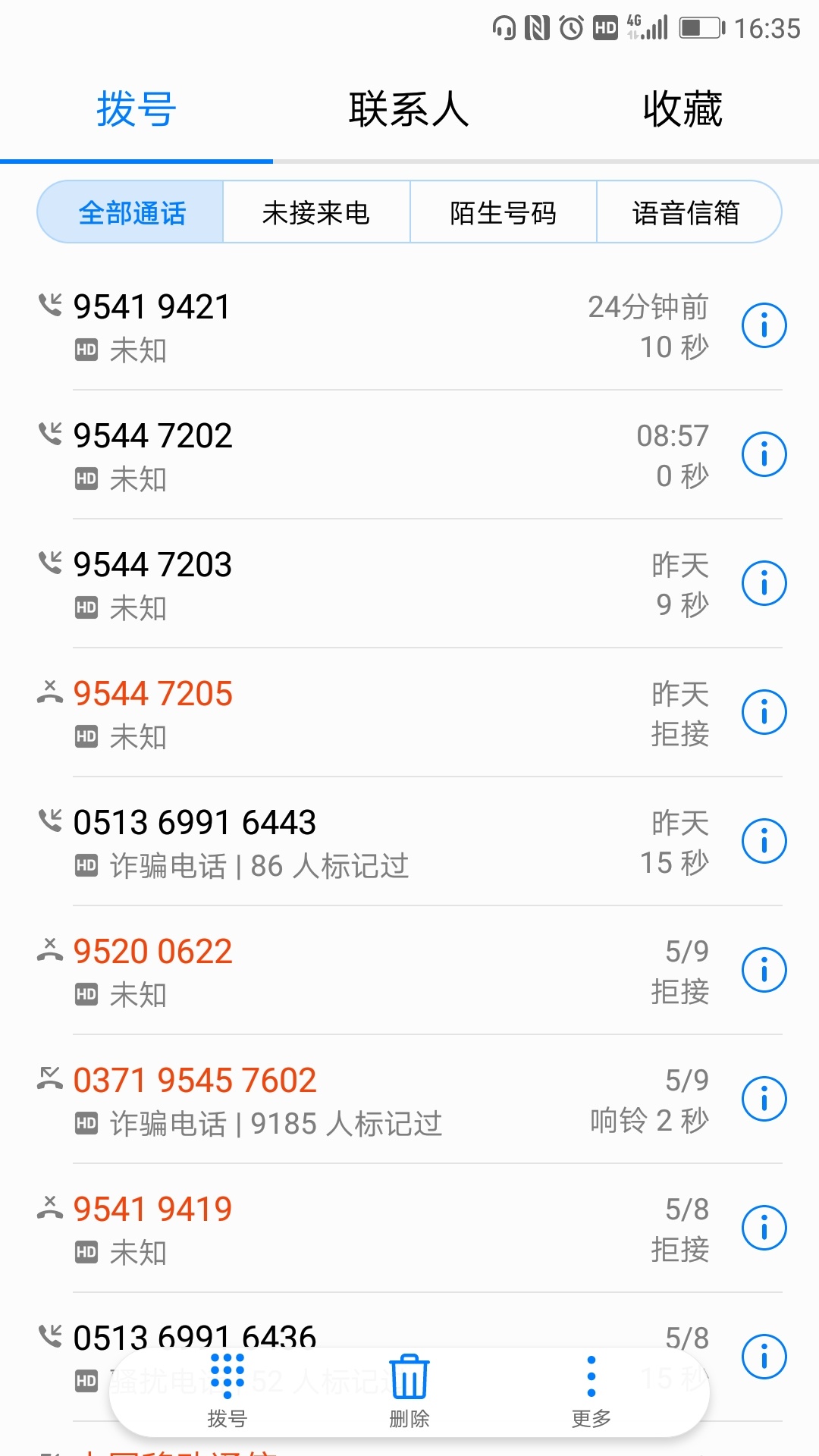Open info for 9544 7202

[x=764, y=454]
